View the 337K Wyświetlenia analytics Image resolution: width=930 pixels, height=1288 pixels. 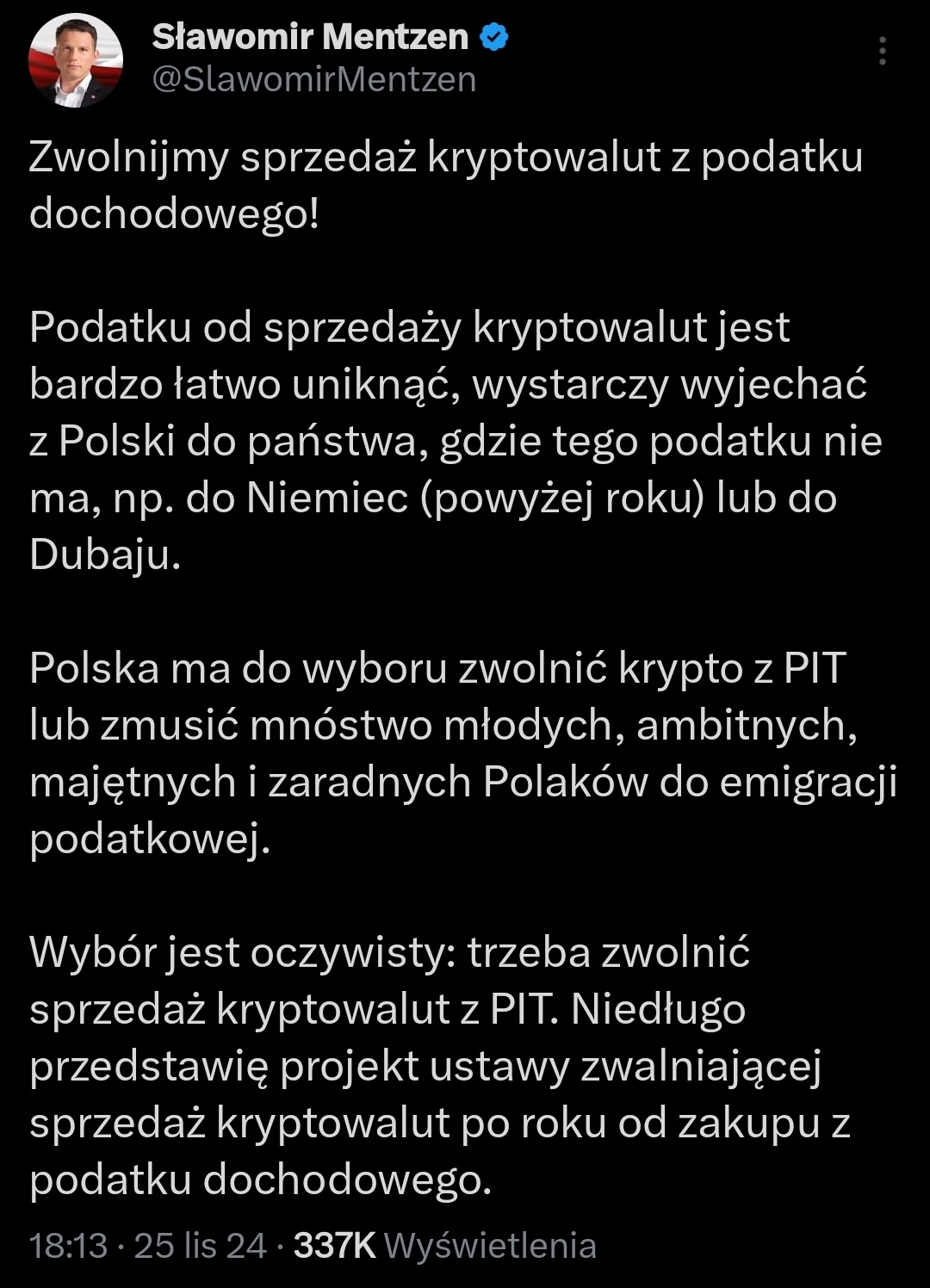(444, 1246)
